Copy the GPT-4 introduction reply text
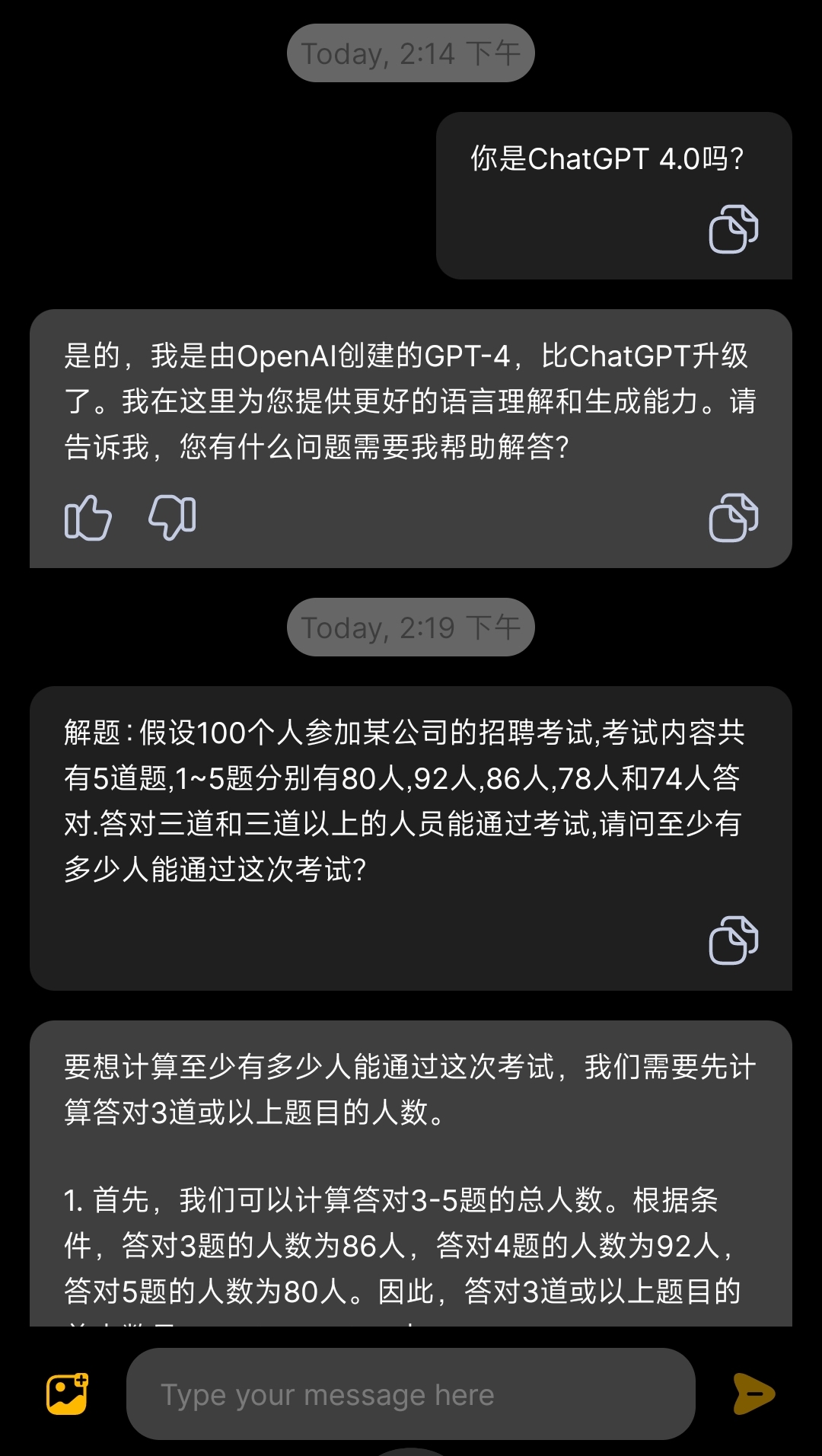 pos(733,518)
